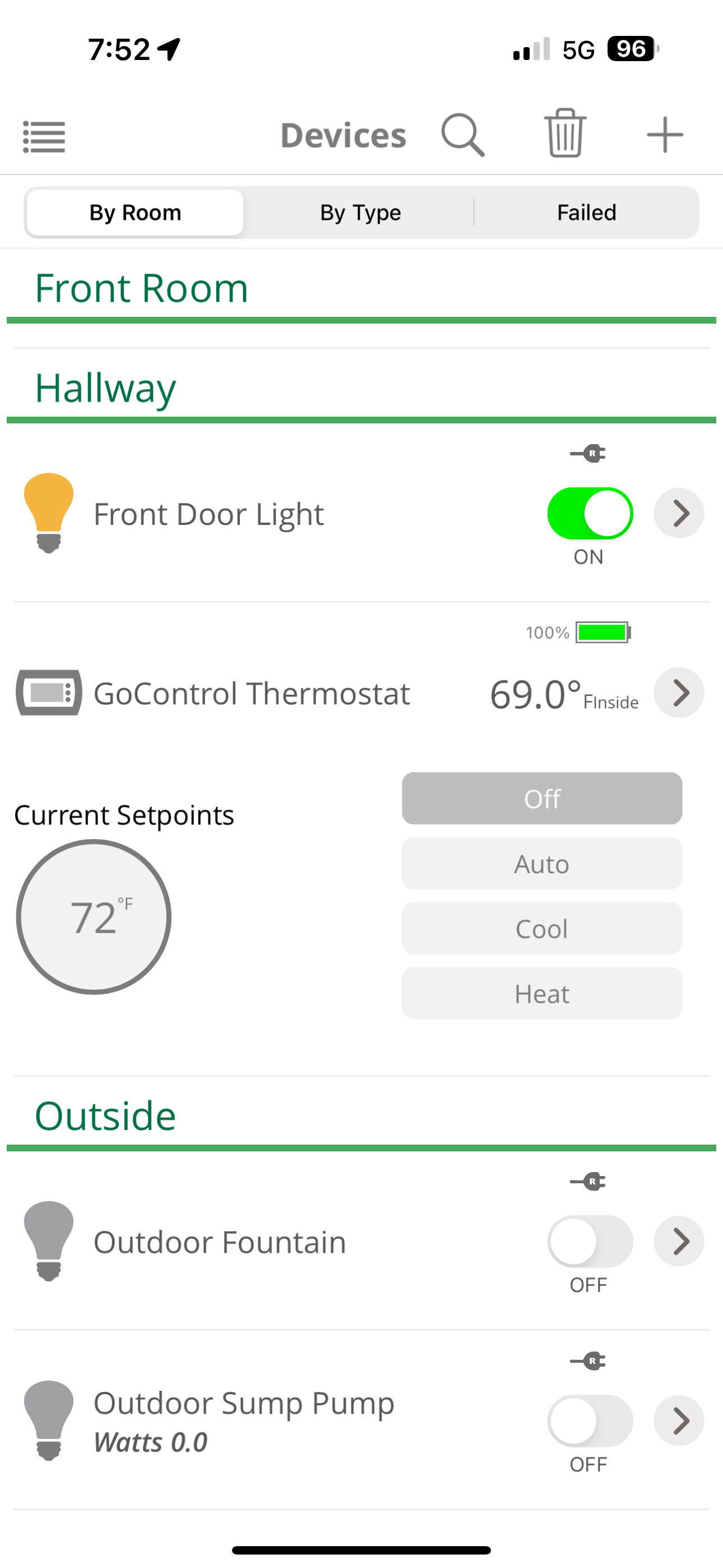Select the By Room tab
The width and height of the screenshot is (723, 1568).
(x=135, y=213)
